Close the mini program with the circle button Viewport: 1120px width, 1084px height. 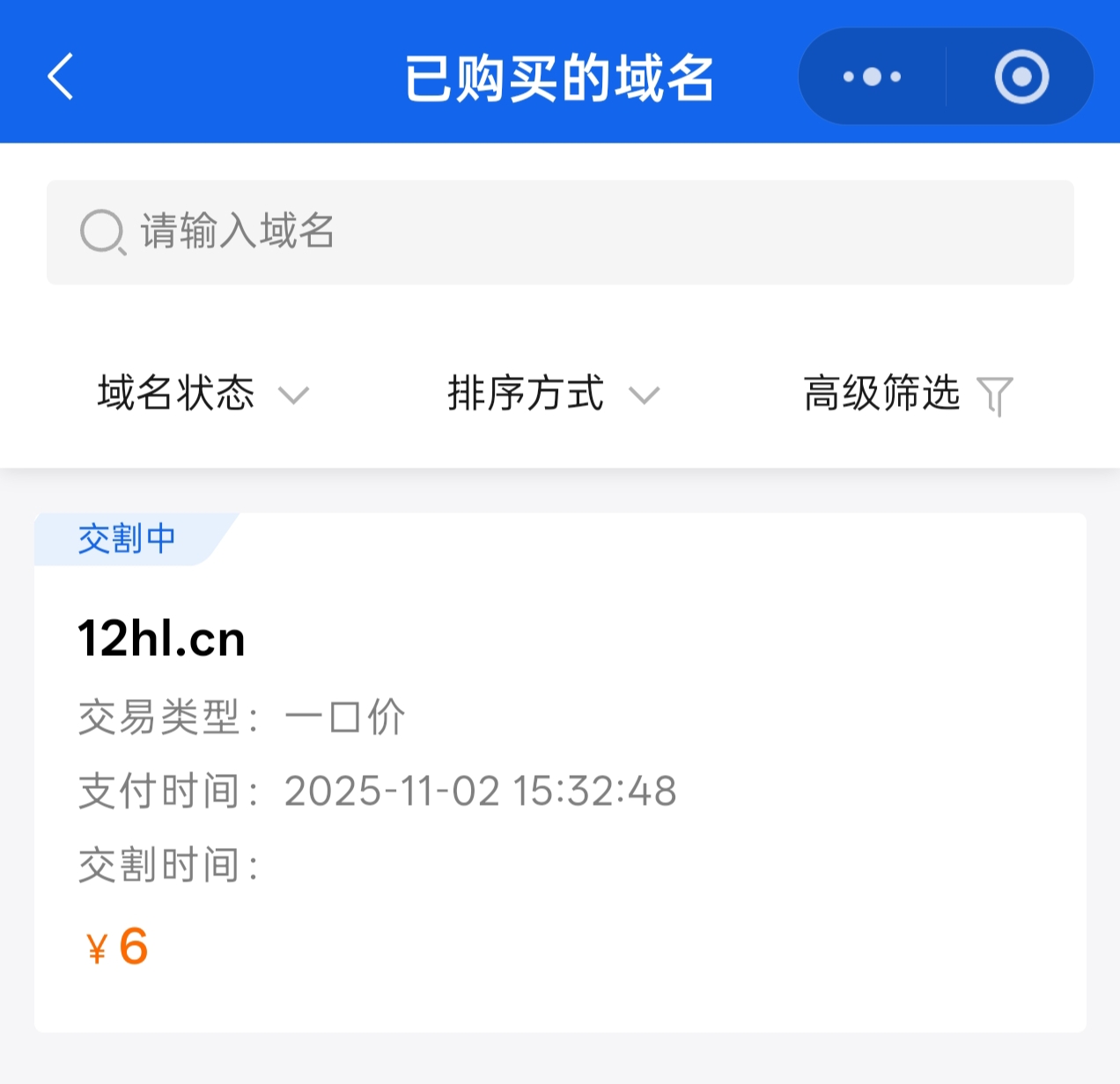(1021, 77)
